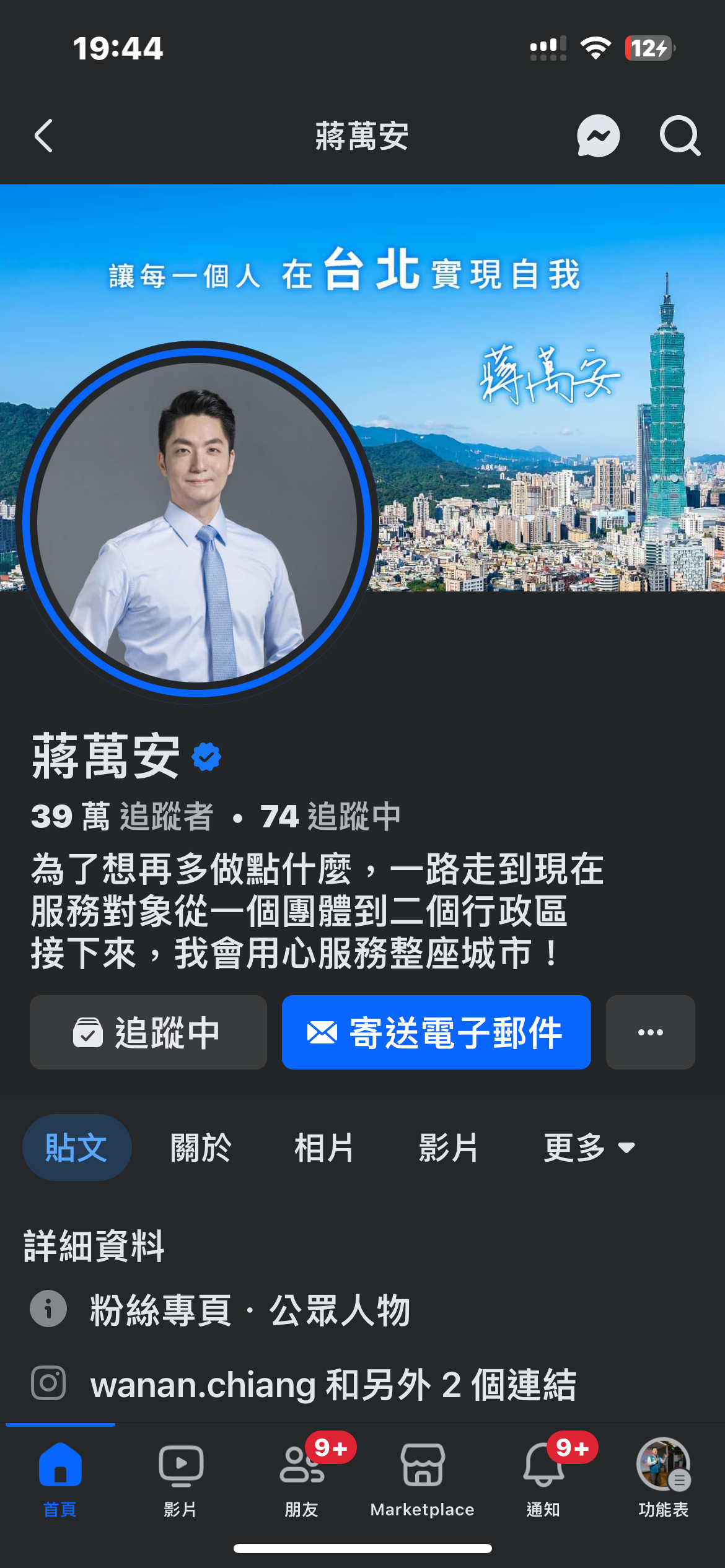
Task: Switch to the 相片 photos tab
Action: pyautogui.click(x=324, y=1148)
